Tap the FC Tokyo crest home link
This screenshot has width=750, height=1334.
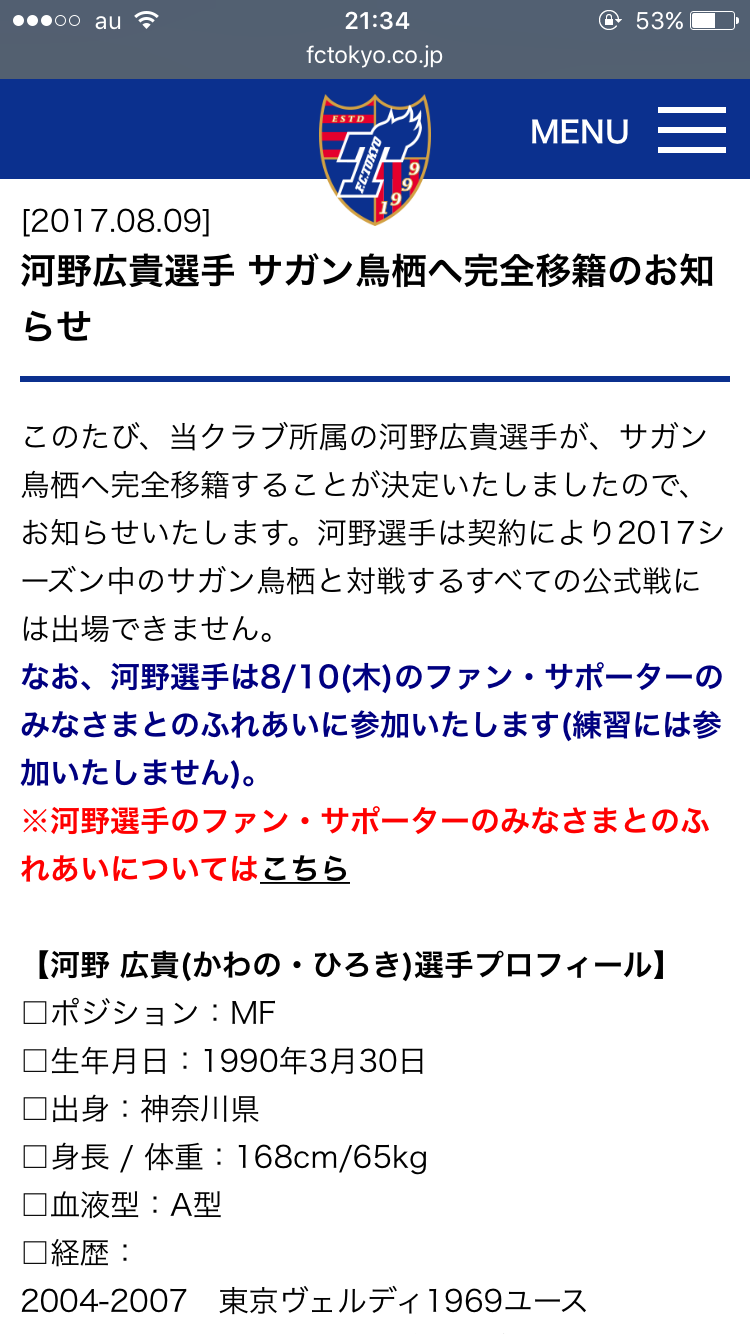pyautogui.click(x=374, y=159)
